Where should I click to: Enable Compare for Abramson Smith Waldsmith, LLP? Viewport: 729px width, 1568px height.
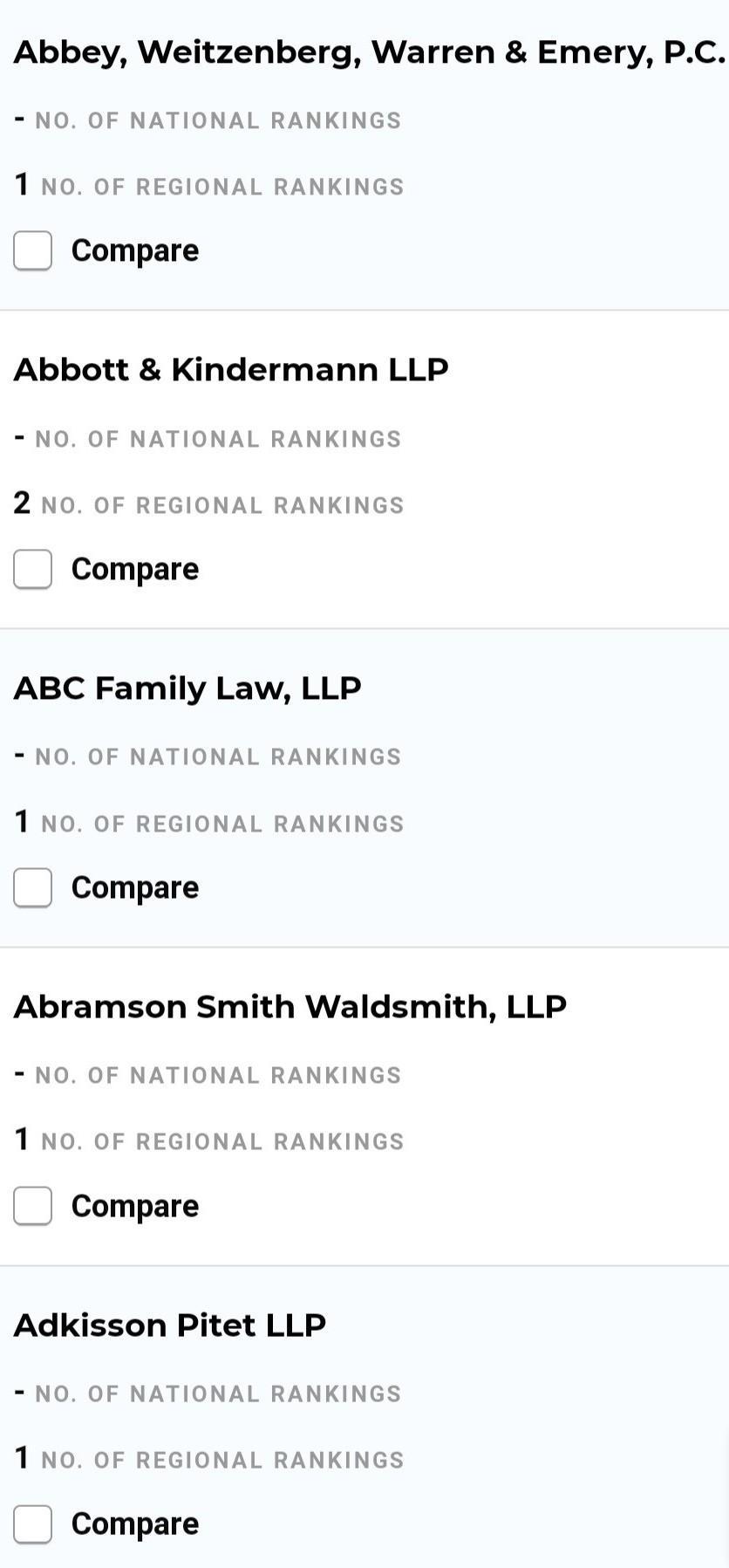click(33, 1207)
